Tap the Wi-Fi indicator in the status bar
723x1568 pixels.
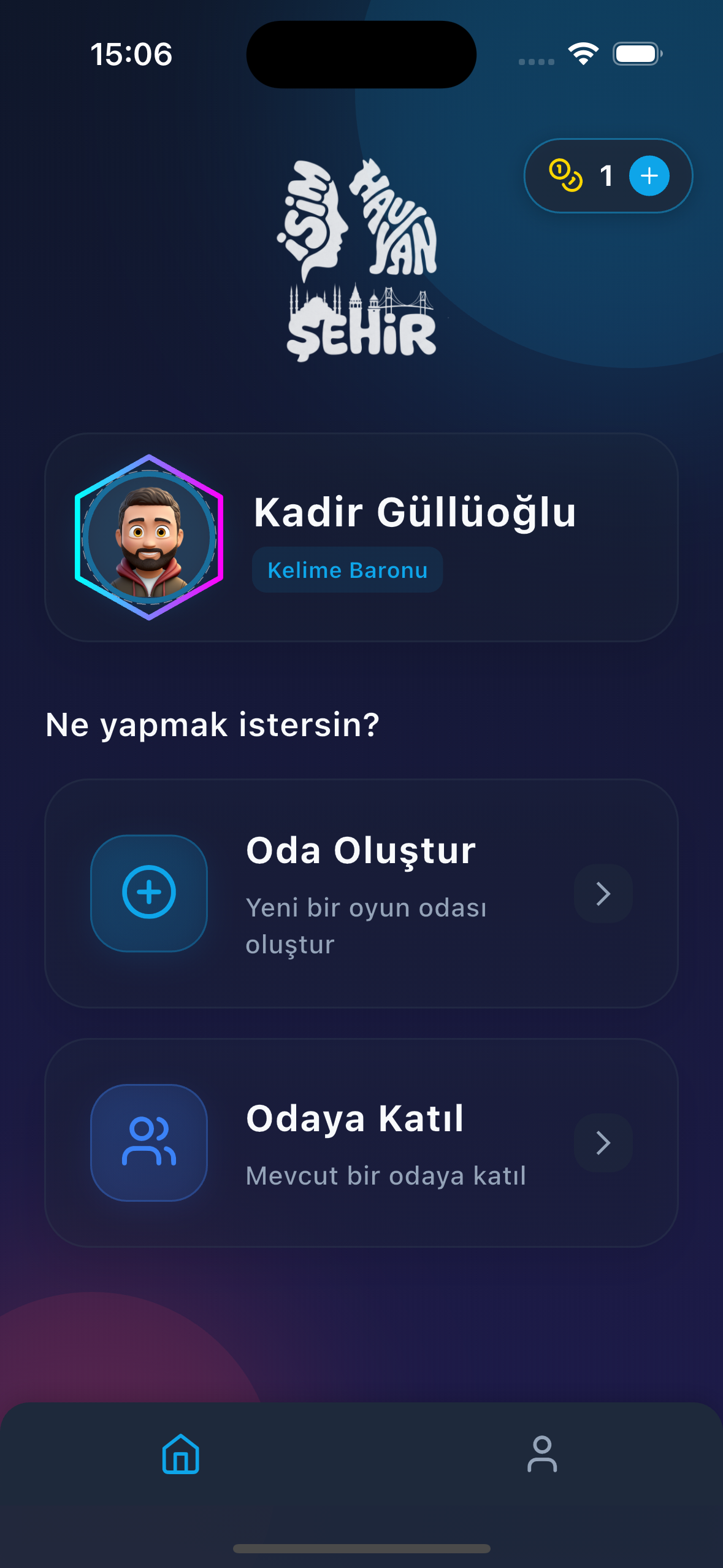(x=583, y=54)
